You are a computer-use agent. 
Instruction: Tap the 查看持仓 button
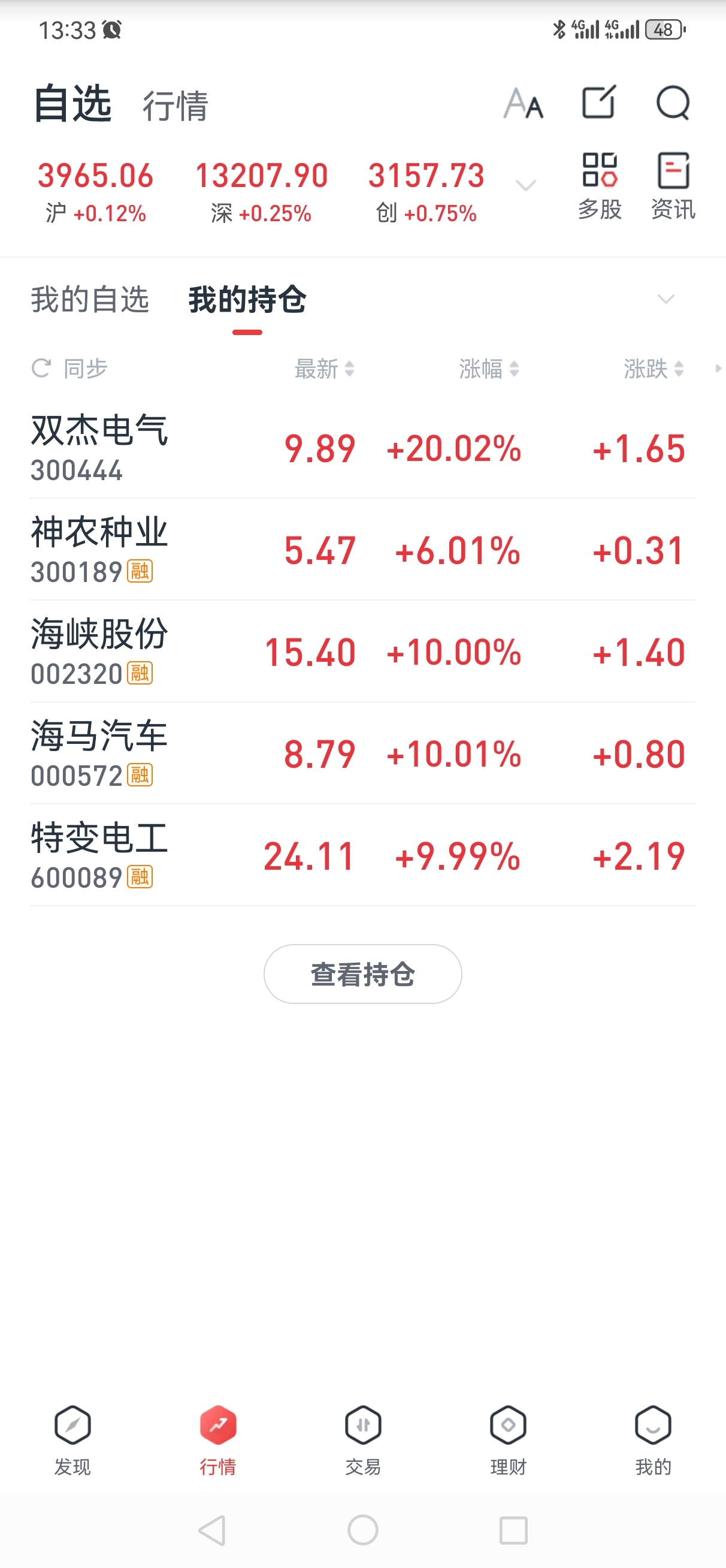(362, 974)
